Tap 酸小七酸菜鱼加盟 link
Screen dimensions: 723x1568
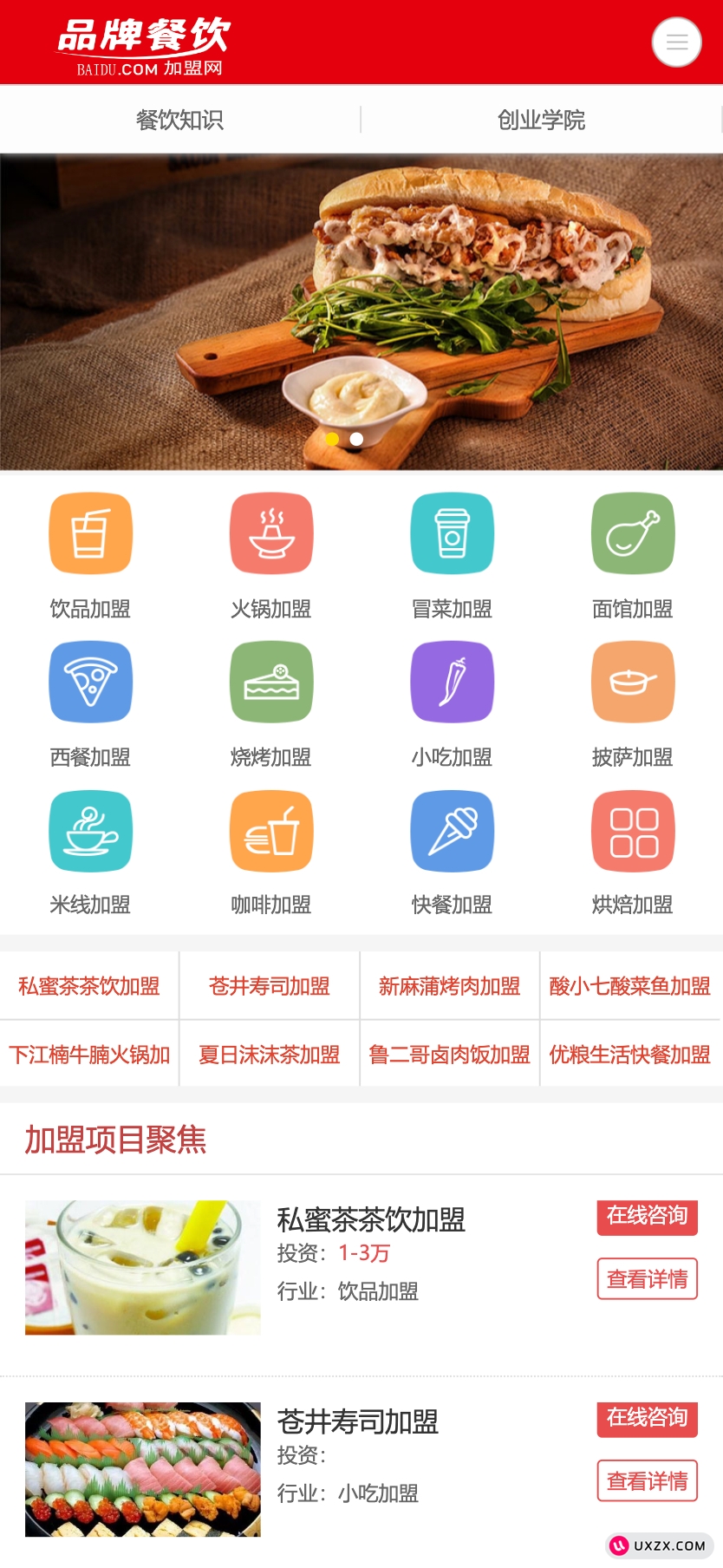point(630,986)
